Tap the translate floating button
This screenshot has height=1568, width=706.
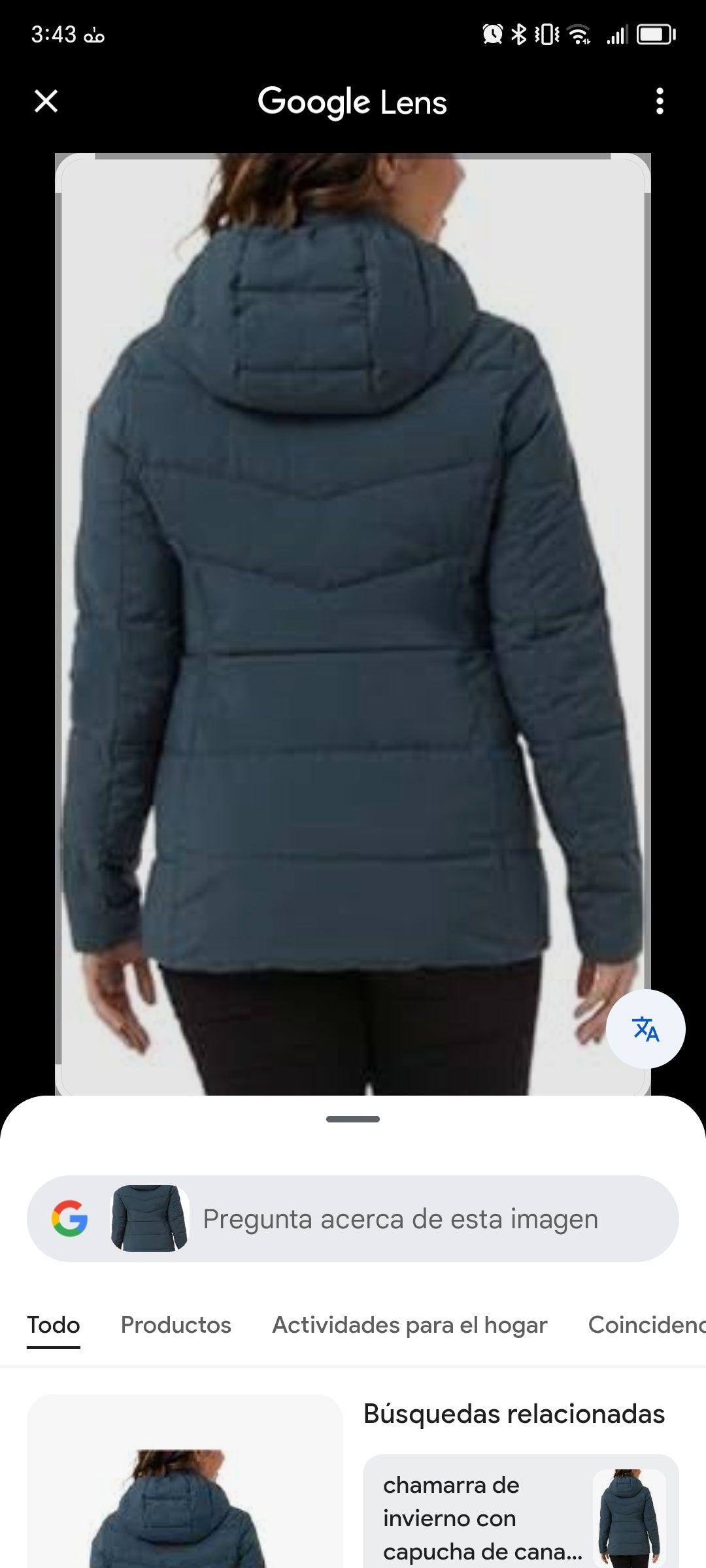coord(645,1028)
